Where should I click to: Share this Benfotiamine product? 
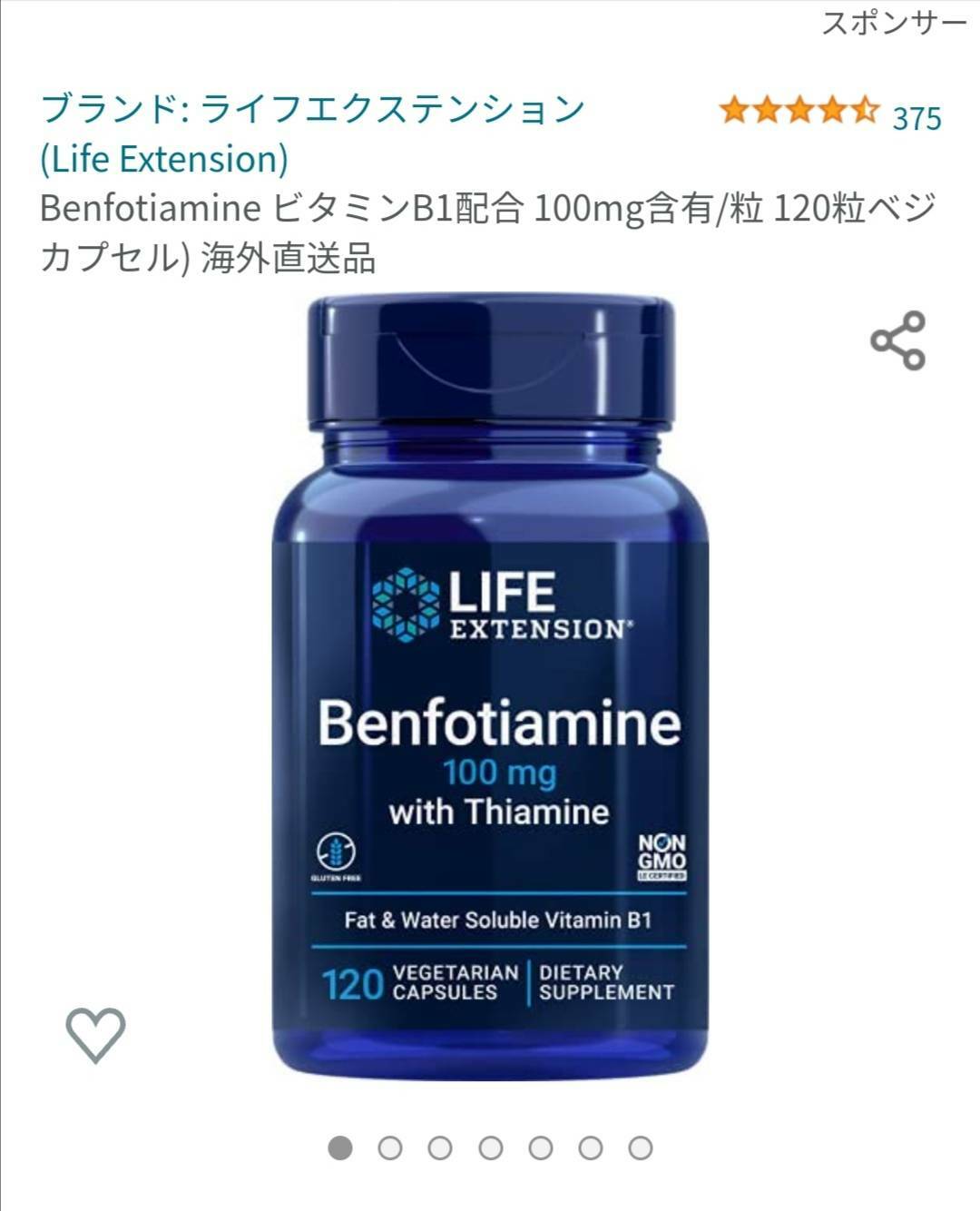(x=898, y=340)
